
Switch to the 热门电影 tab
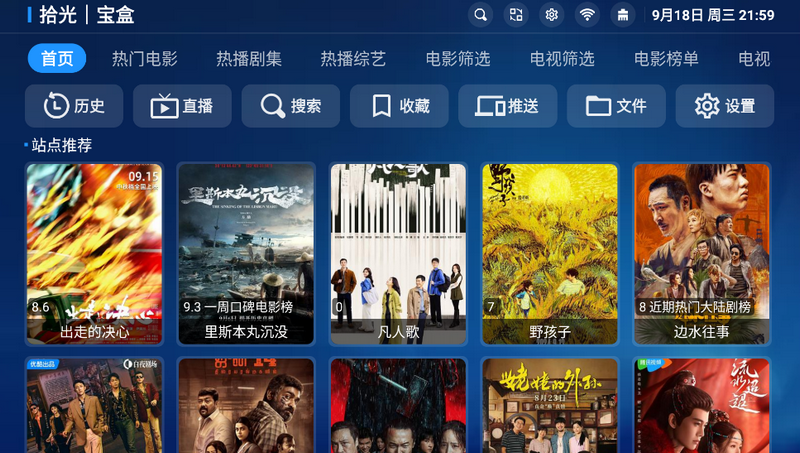[x=145, y=59]
